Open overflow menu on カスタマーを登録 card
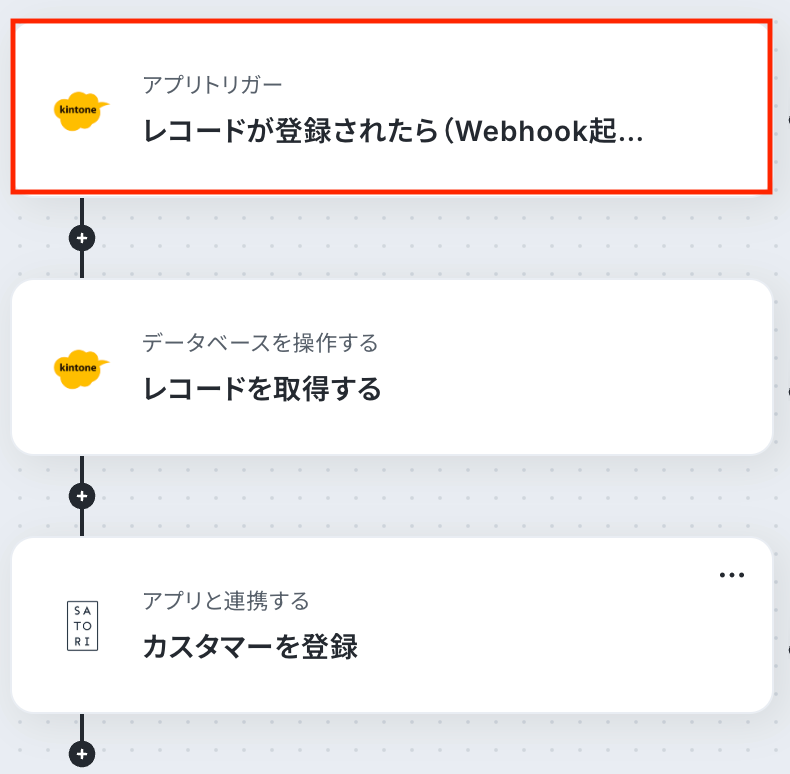The image size is (790, 774). (x=732, y=575)
